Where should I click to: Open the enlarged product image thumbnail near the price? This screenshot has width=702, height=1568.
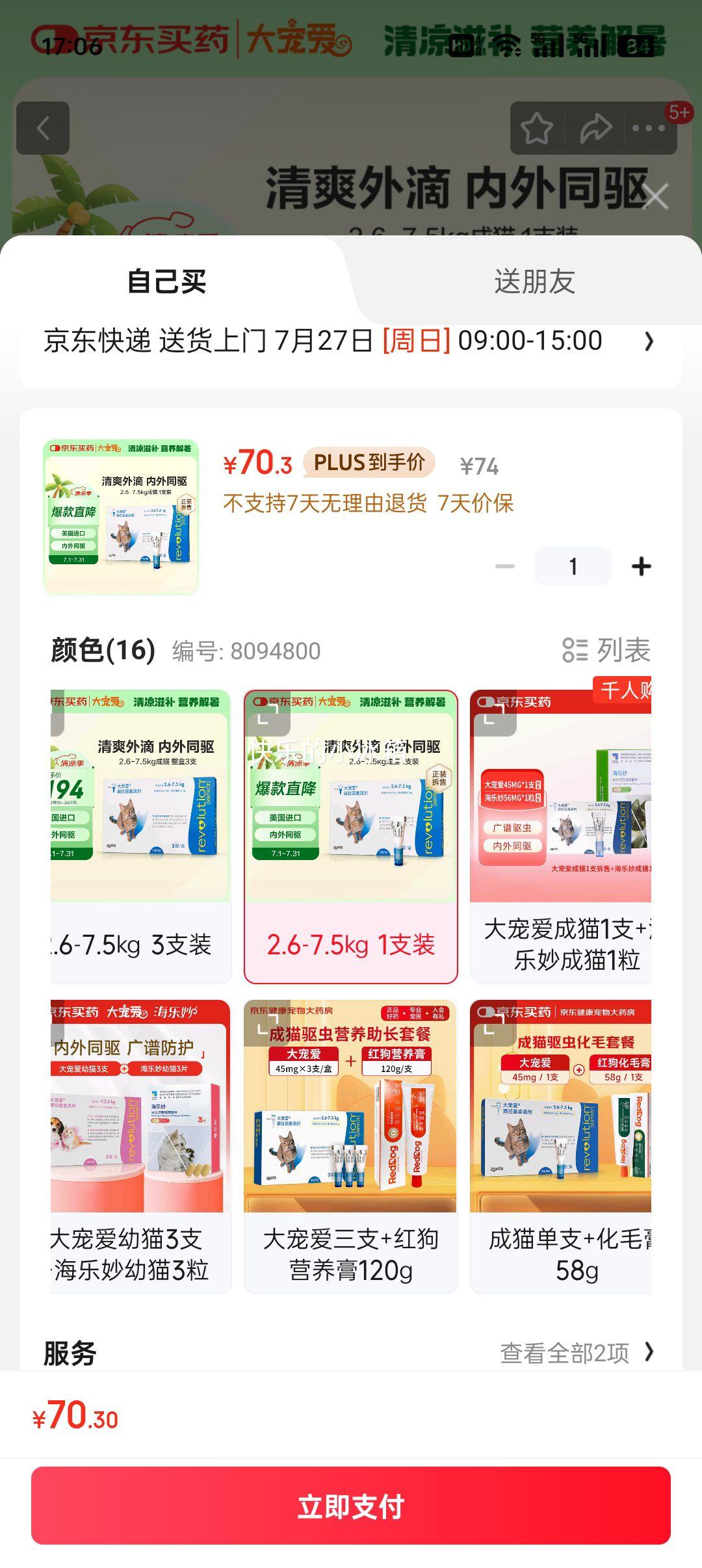pyautogui.click(x=123, y=514)
